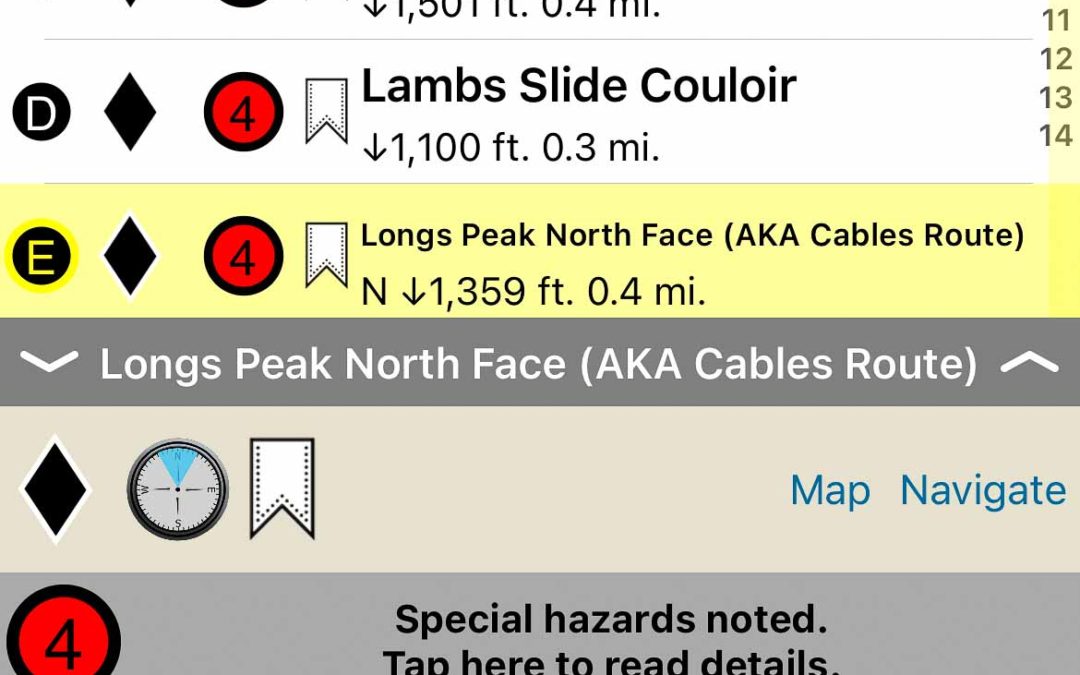Jump to index number 14

coord(1056,134)
